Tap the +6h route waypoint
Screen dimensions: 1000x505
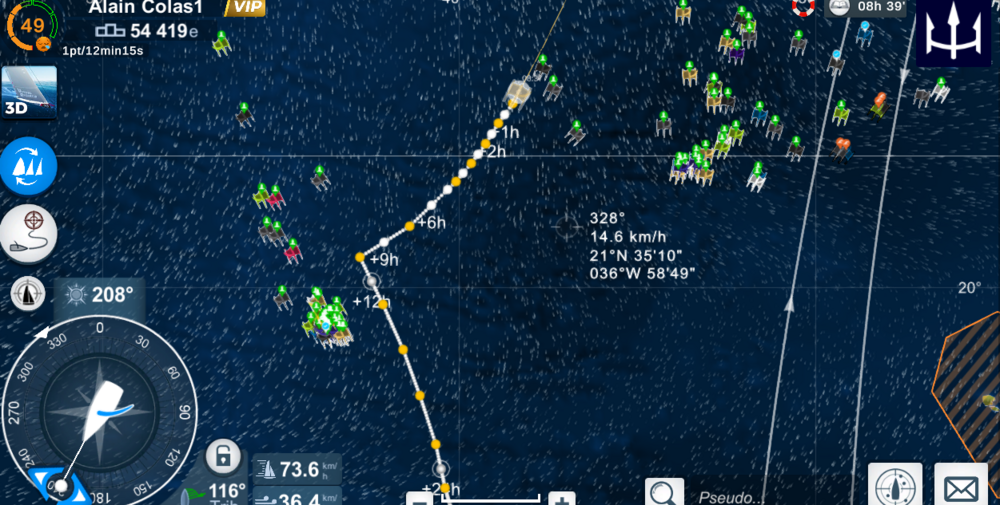click(x=410, y=226)
